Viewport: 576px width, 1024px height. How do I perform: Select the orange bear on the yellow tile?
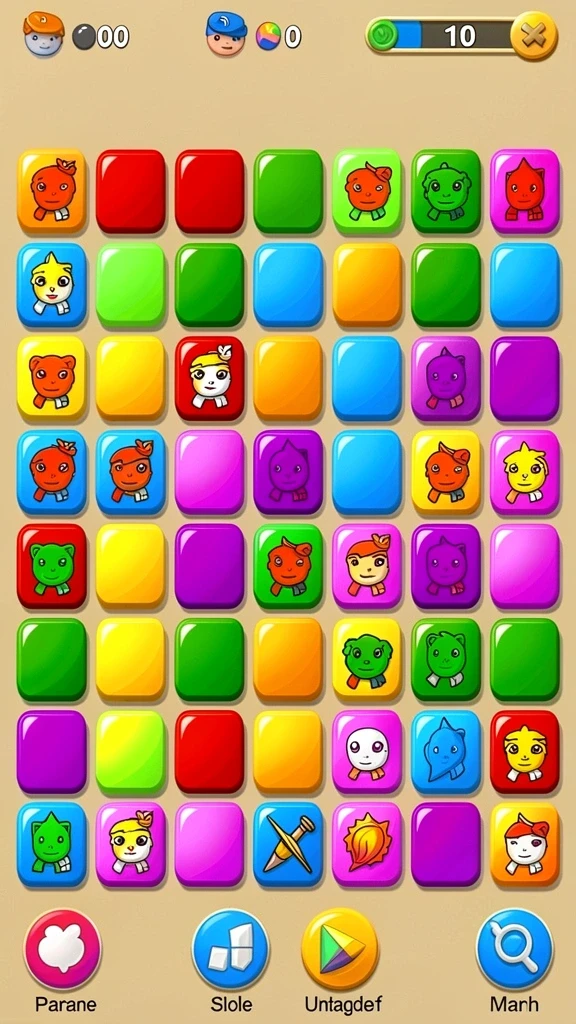click(x=52, y=378)
